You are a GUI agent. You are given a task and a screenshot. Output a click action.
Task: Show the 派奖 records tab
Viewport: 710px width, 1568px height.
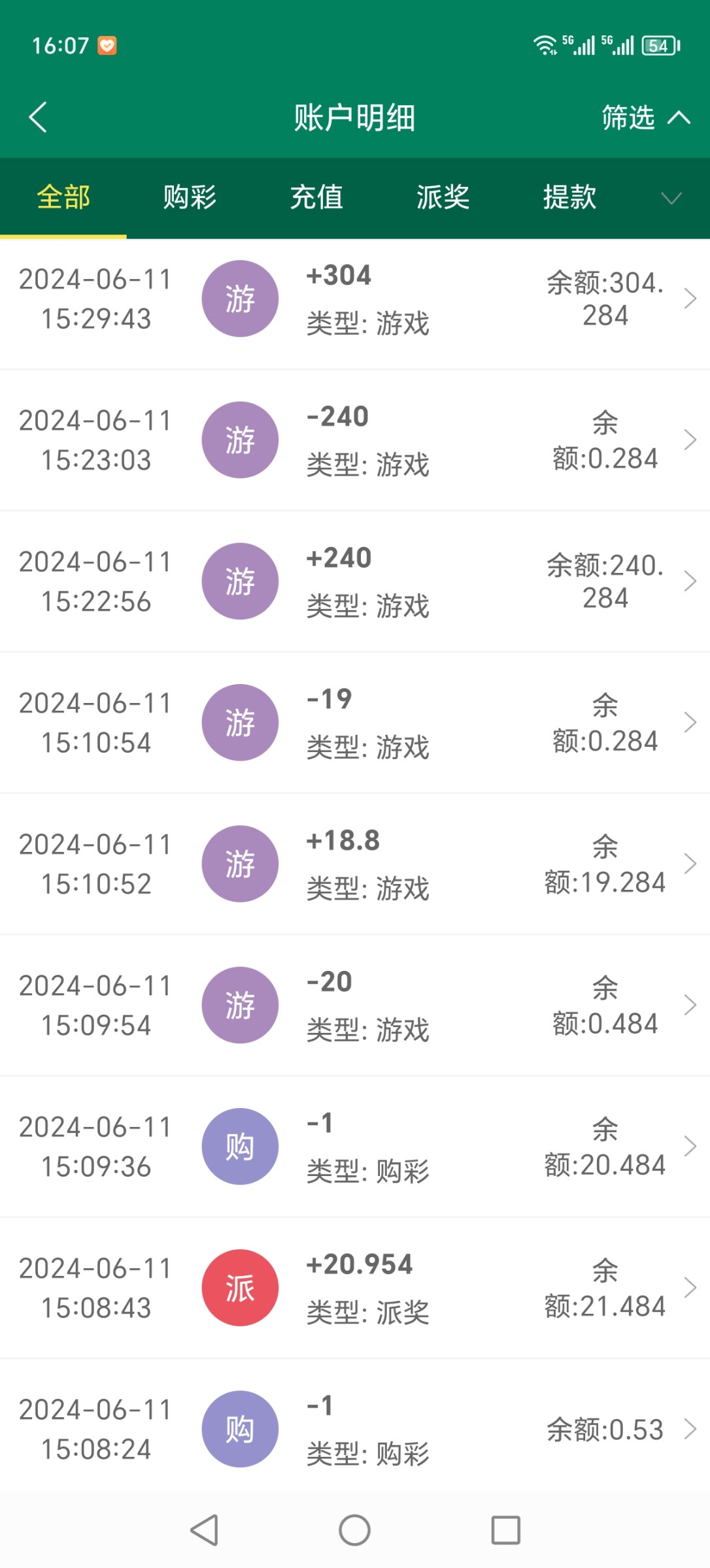pos(443,197)
